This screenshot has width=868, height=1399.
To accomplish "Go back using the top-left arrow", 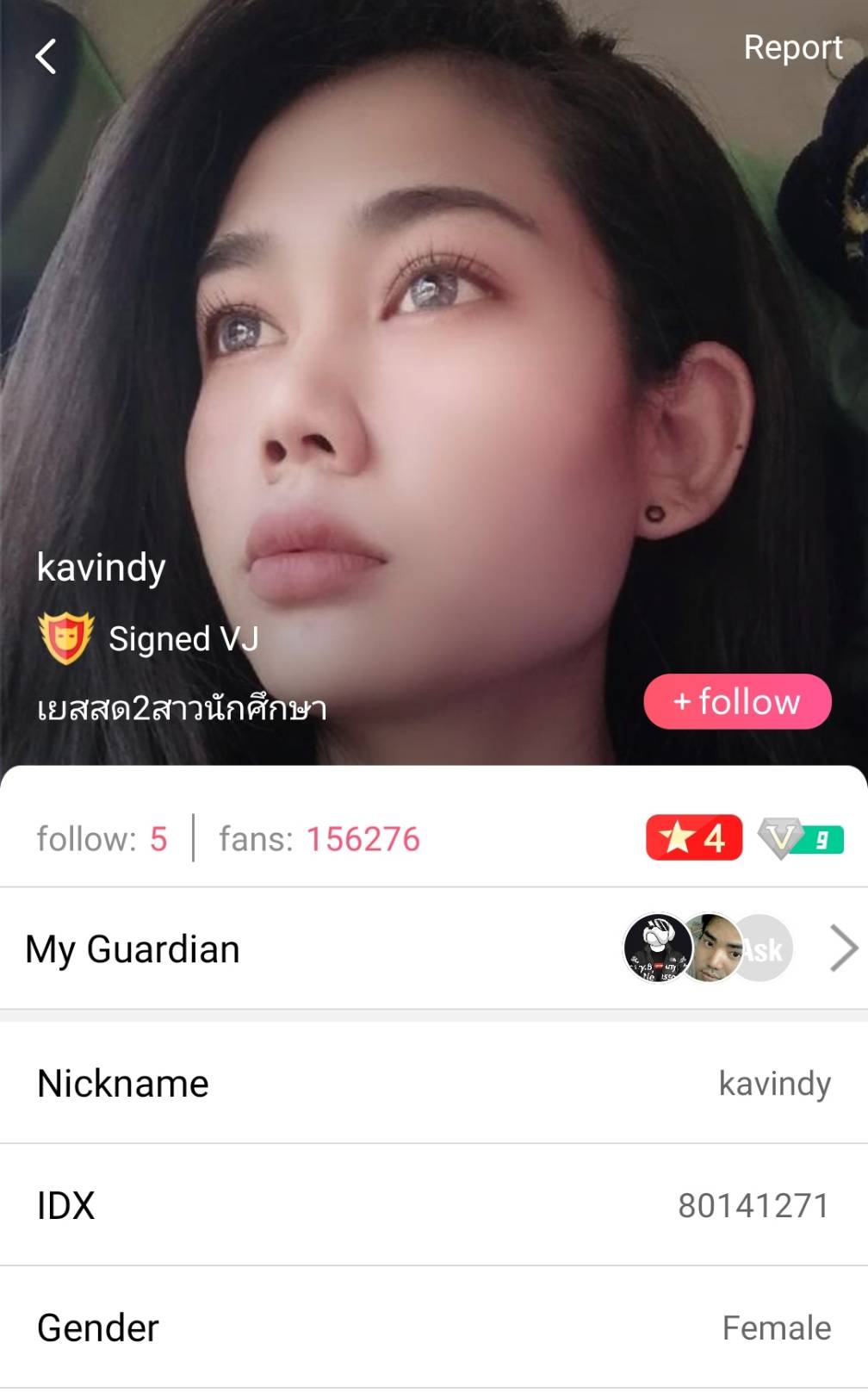I will click(46, 57).
